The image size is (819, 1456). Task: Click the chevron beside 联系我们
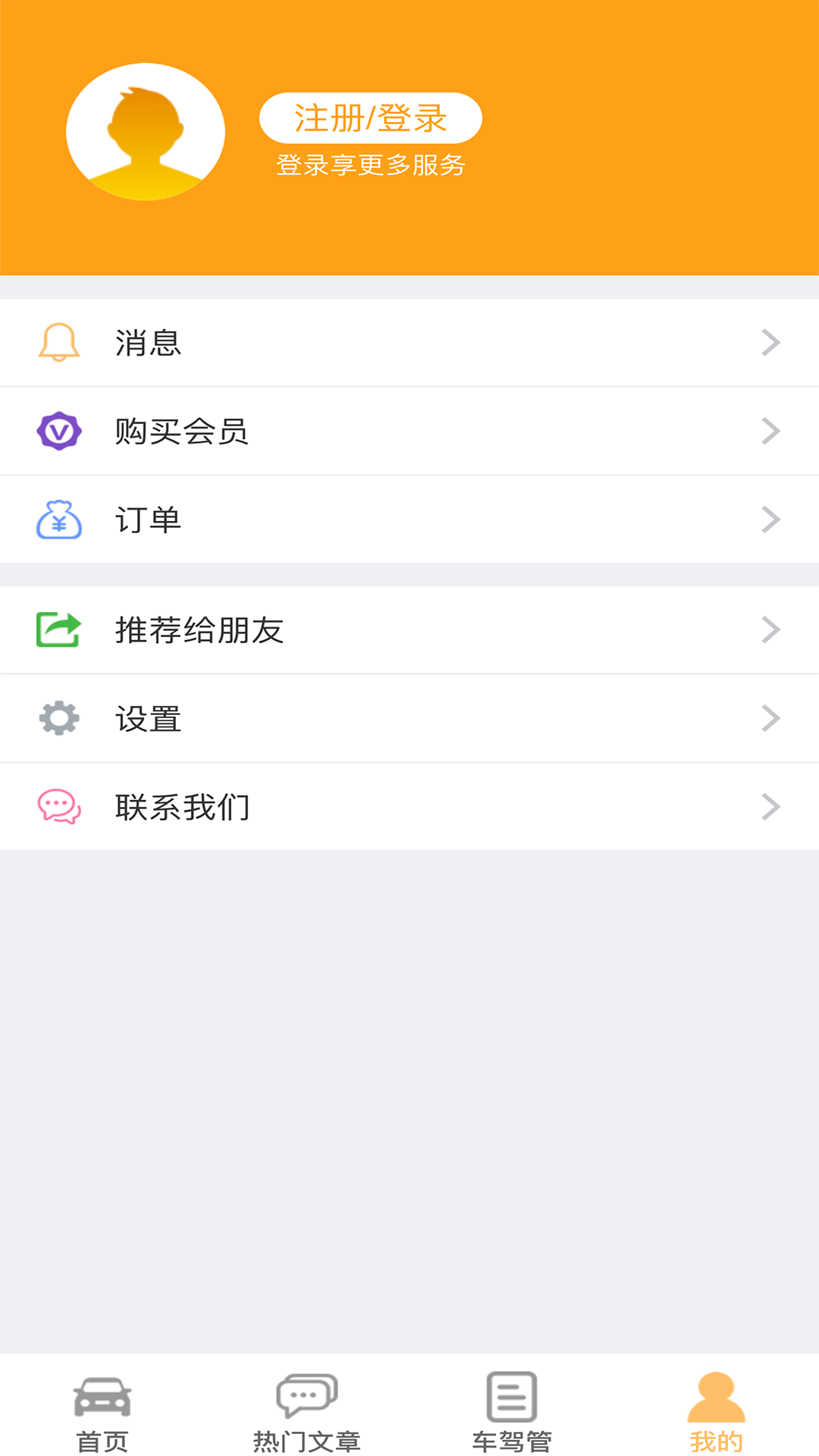coord(771,806)
